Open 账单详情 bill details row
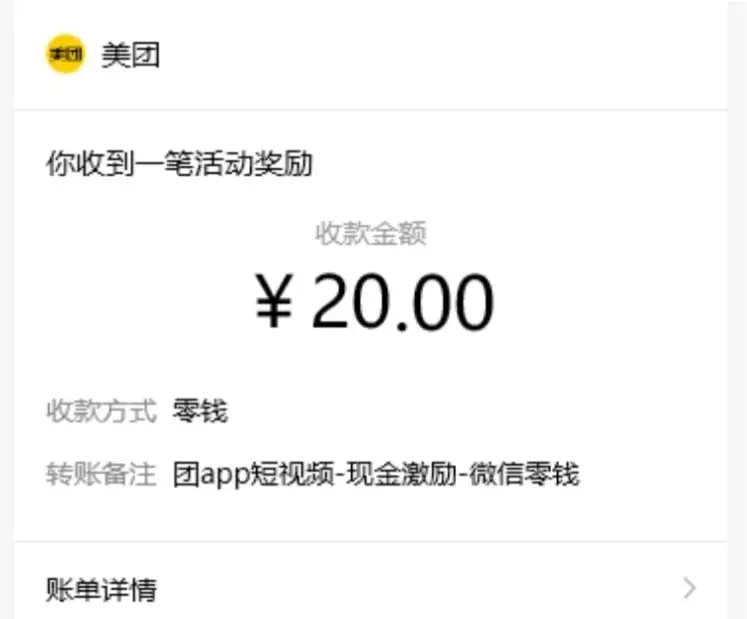The height and width of the screenshot is (619, 747). coord(370,589)
